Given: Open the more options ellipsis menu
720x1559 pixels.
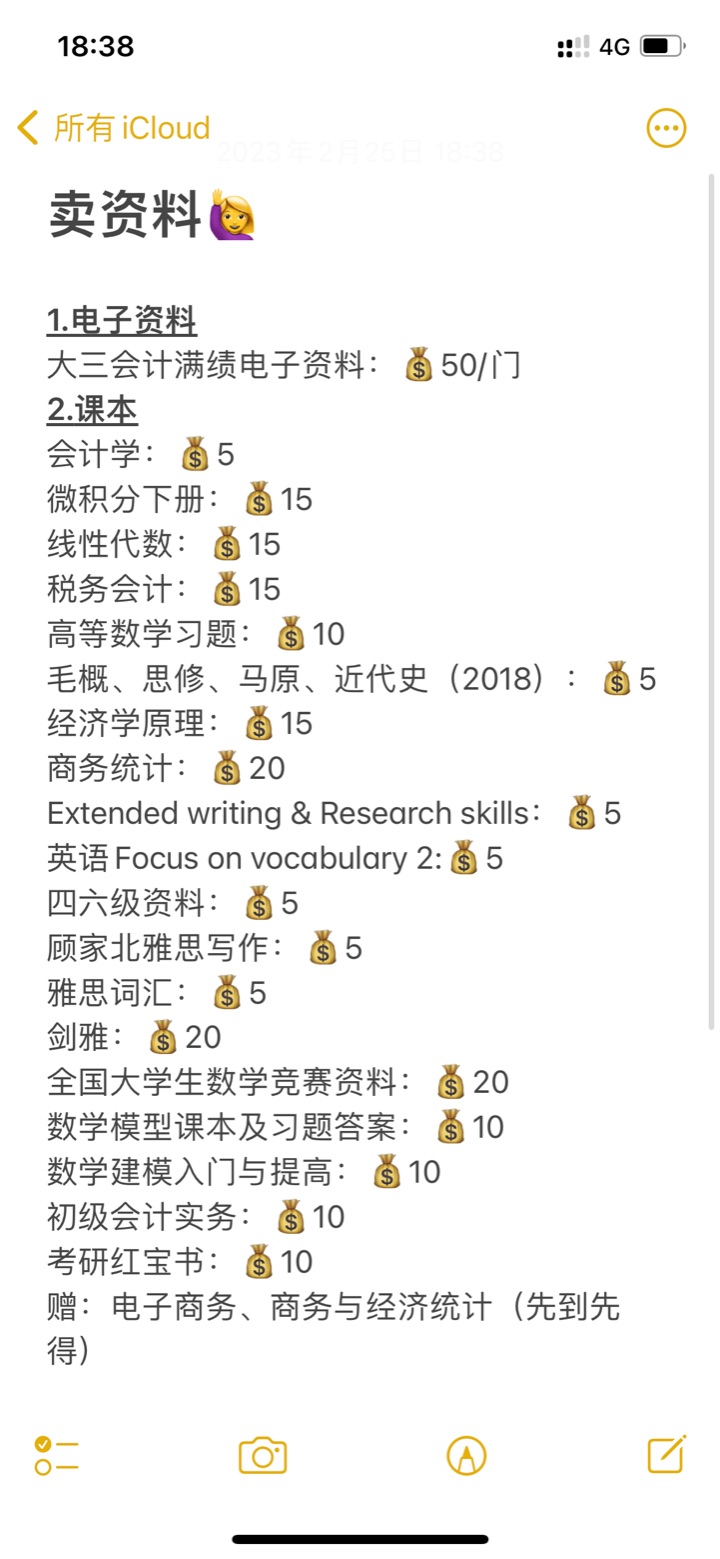Looking at the screenshot, I should pyautogui.click(x=666, y=128).
